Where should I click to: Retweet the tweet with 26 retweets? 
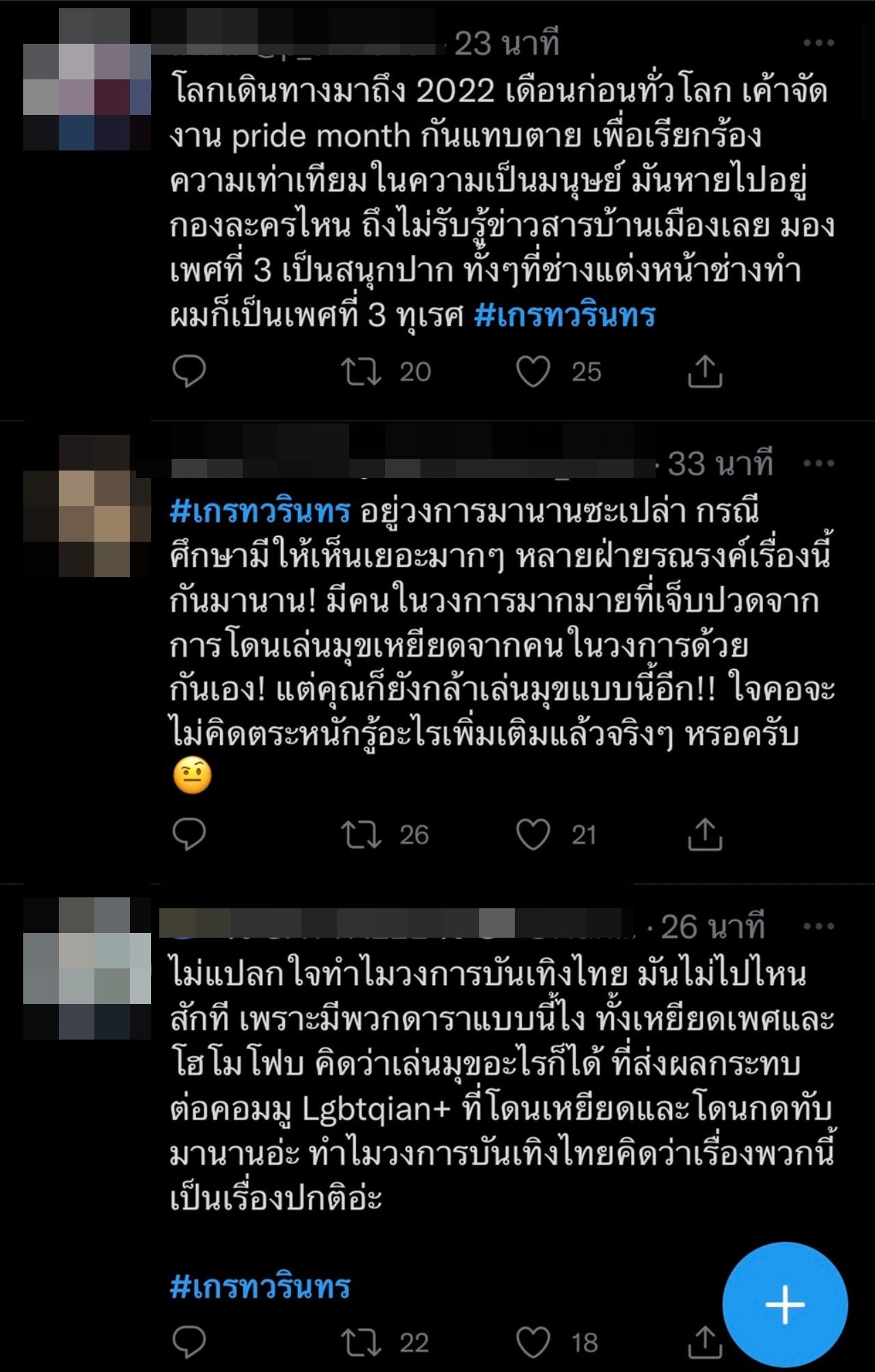pos(361,834)
